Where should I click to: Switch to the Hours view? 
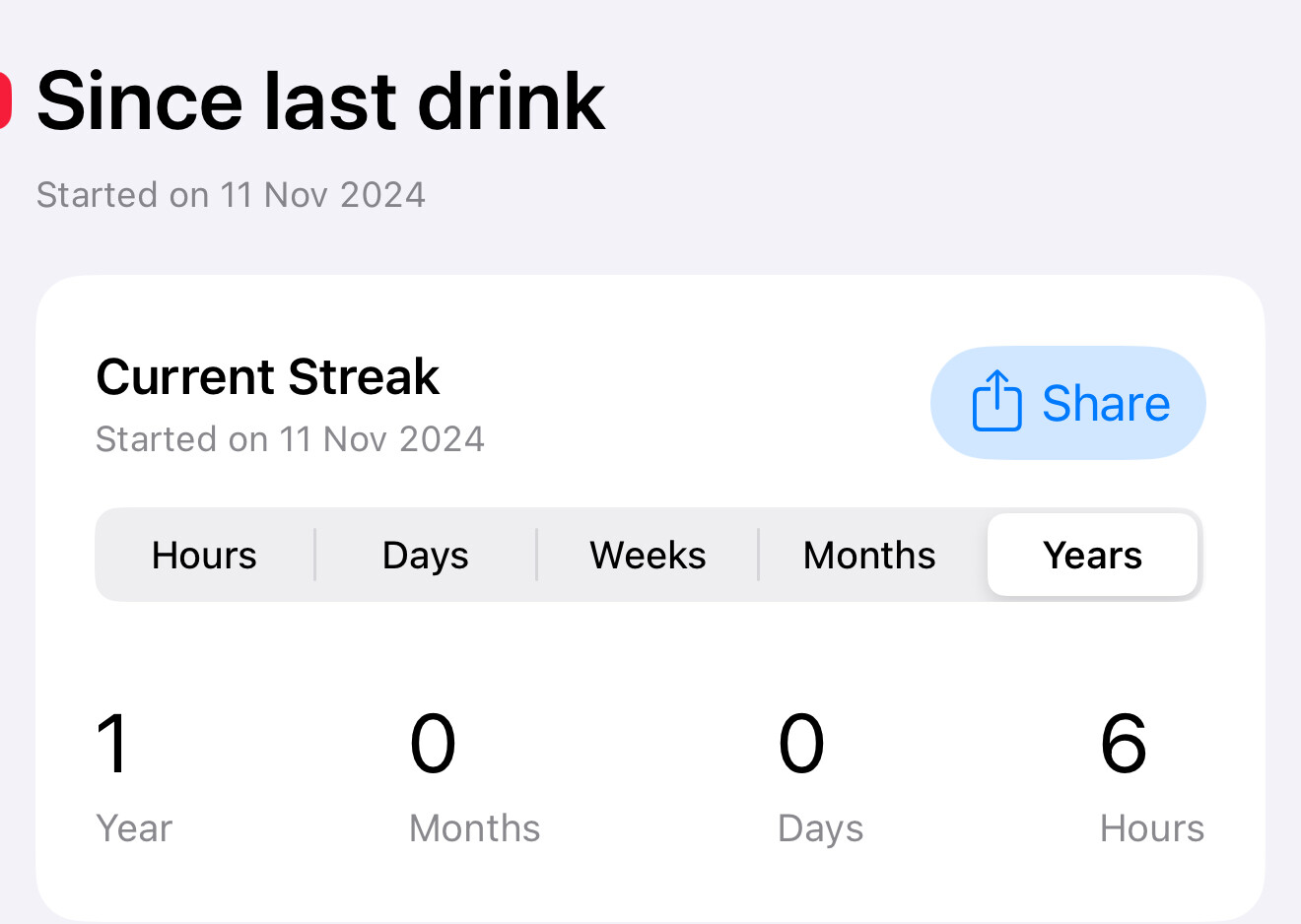(204, 556)
